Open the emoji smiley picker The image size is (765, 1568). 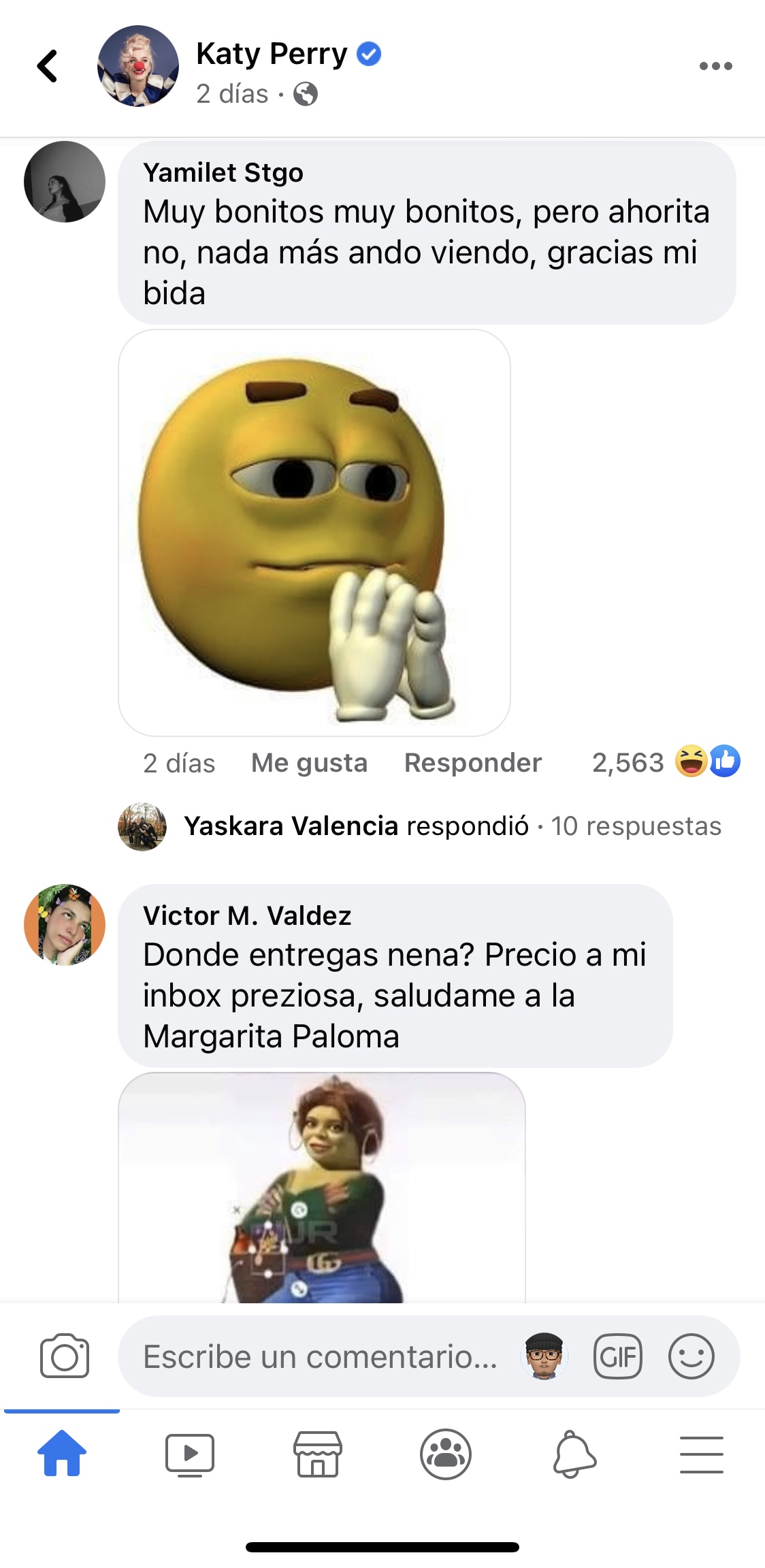[x=691, y=1356]
